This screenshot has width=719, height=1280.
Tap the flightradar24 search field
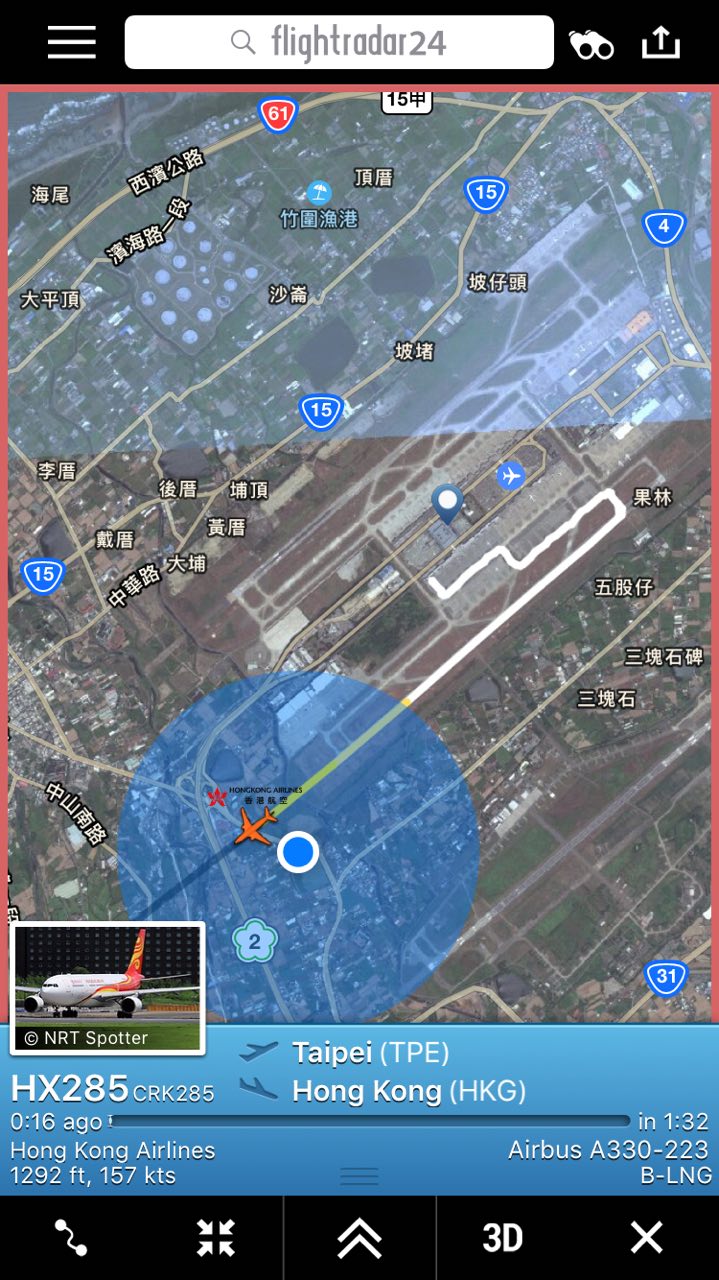click(x=339, y=42)
